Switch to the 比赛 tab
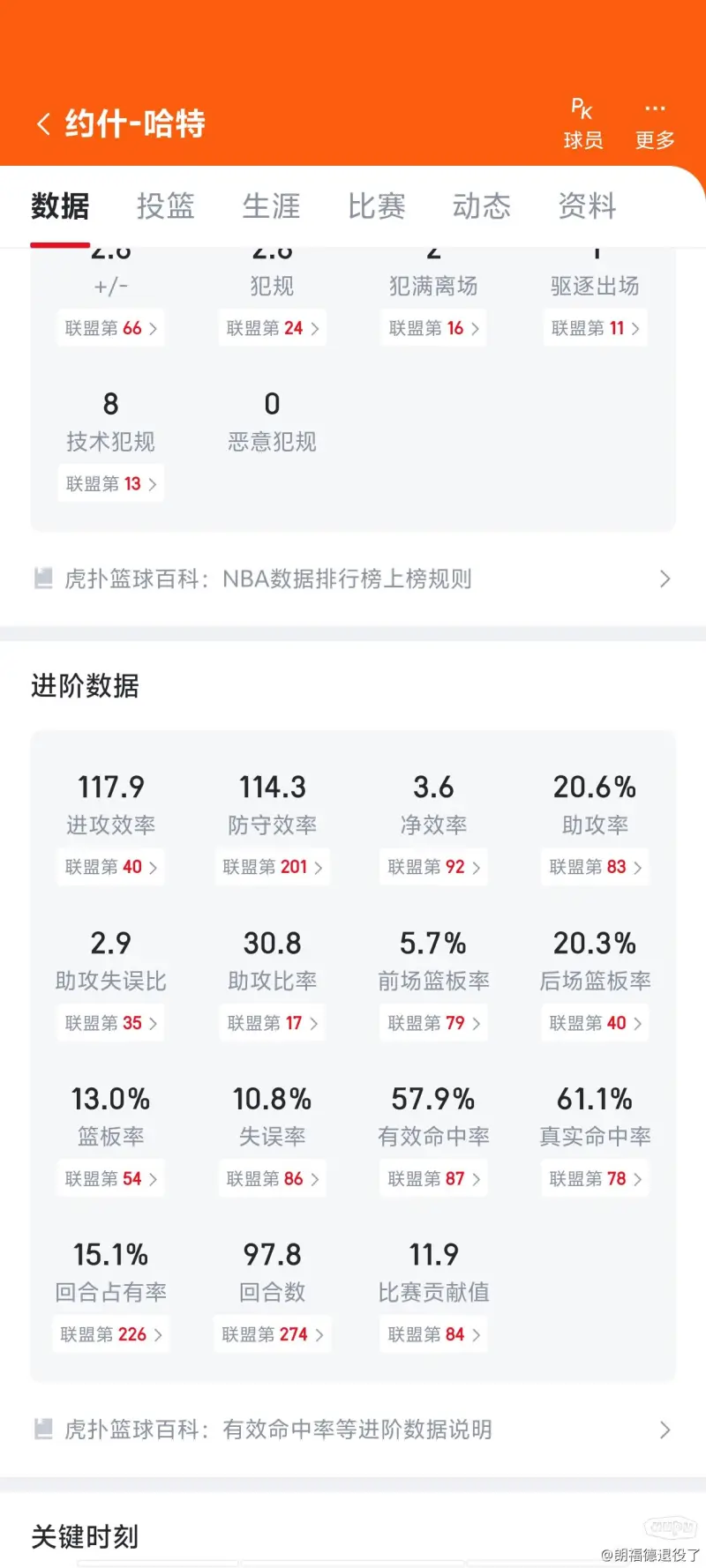The width and height of the screenshot is (706, 1568). click(376, 206)
